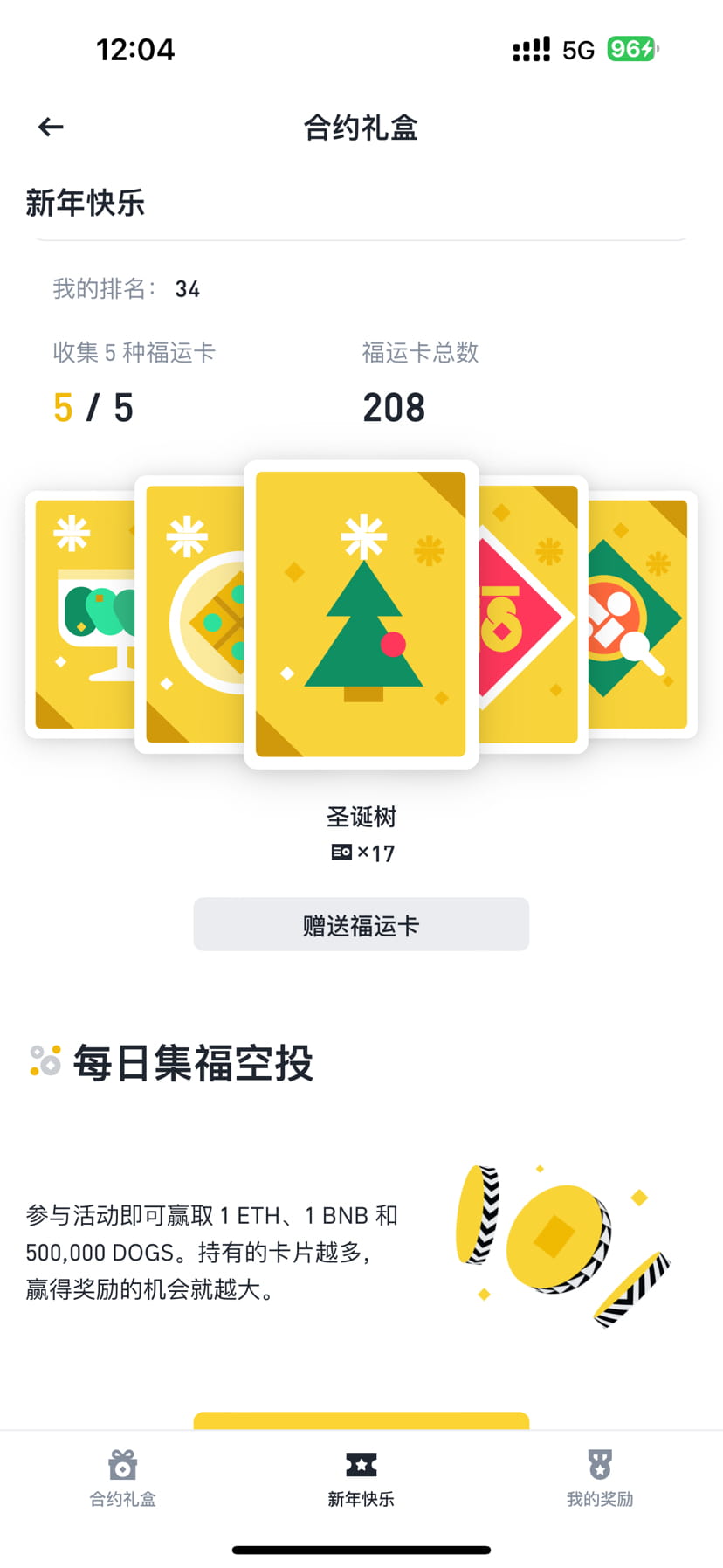Screen dimensions: 723x1568
Task: Tap the 赠送福运卡 gift button
Action: [361, 924]
